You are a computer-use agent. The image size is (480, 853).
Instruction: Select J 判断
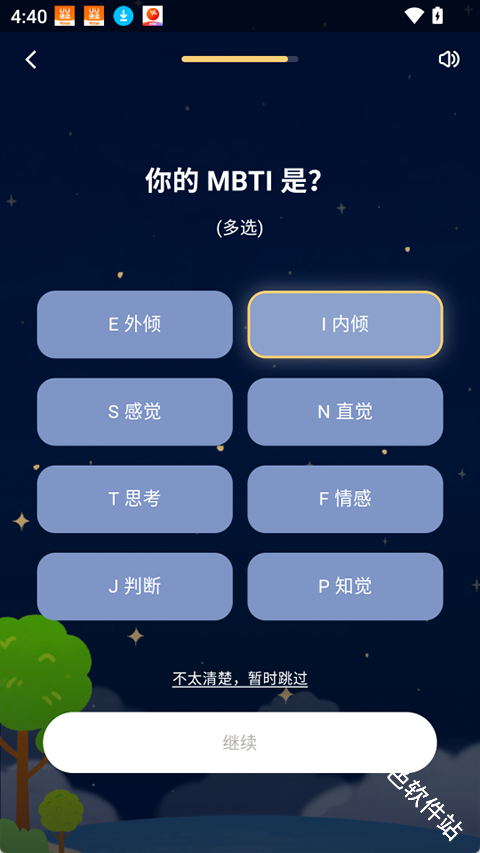[135, 586]
